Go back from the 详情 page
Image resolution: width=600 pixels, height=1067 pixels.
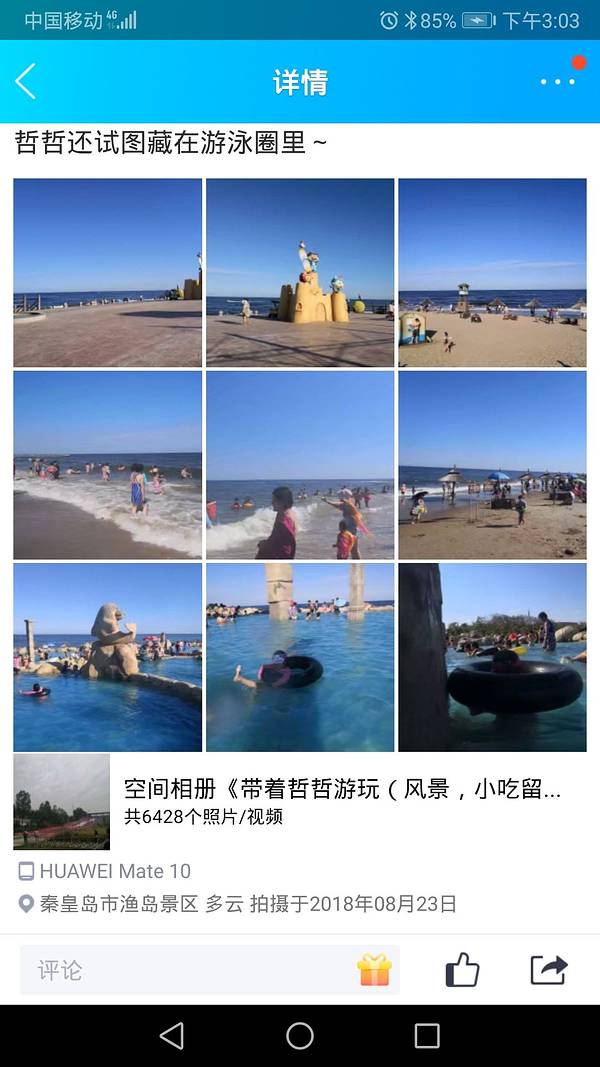tap(27, 81)
